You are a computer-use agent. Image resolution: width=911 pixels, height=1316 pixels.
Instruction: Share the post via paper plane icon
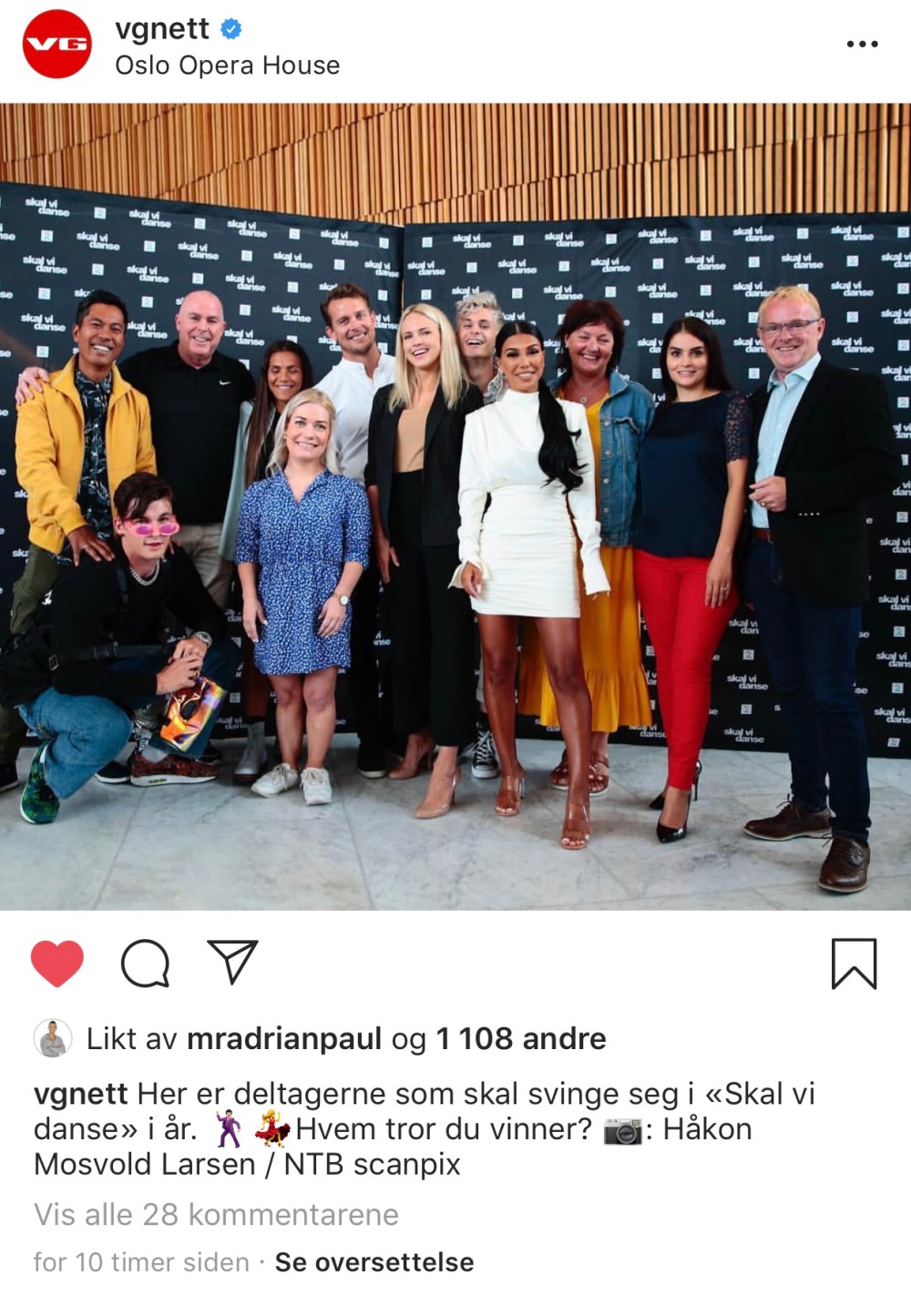232,962
